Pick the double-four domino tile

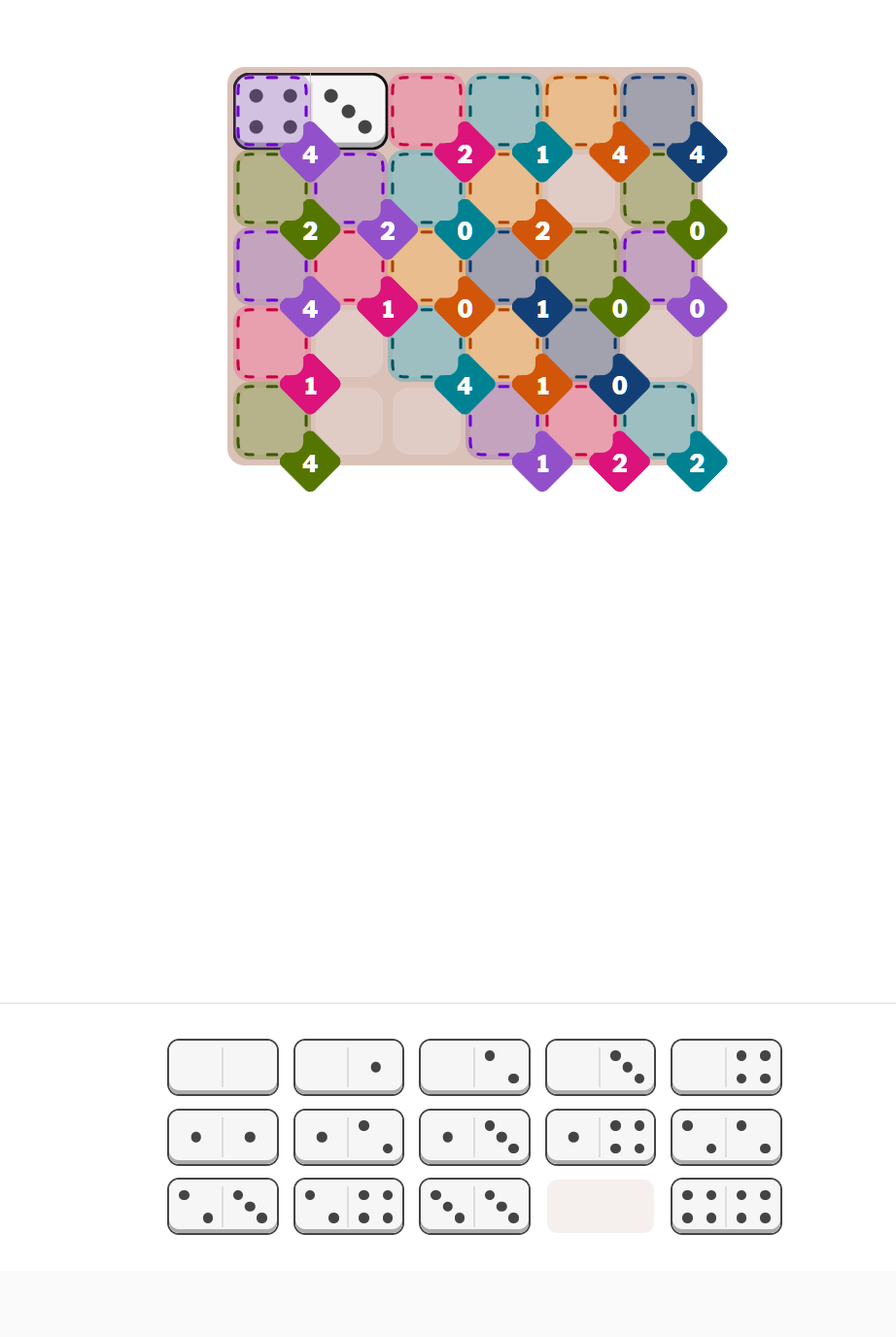(x=726, y=1206)
